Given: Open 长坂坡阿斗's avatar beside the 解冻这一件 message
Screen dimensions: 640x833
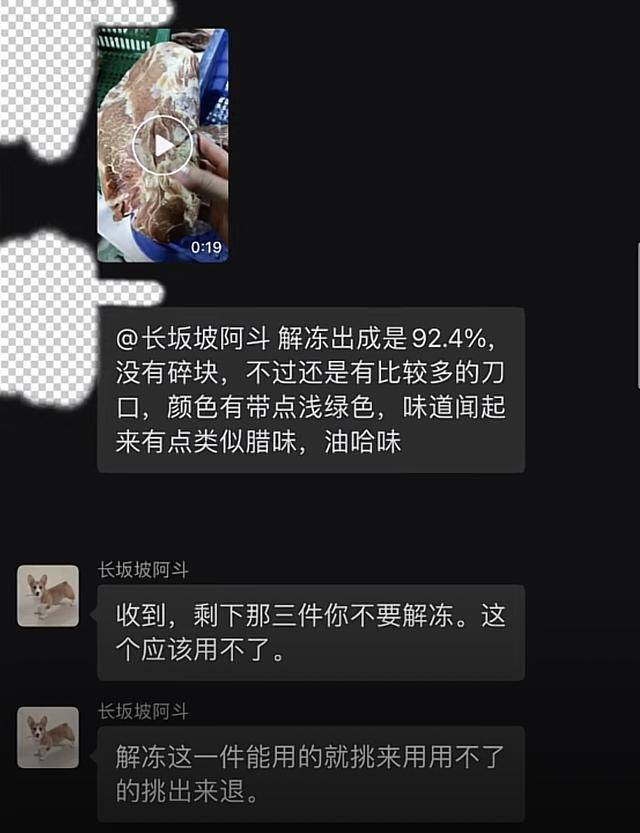Looking at the screenshot, I should click(48, 737).
